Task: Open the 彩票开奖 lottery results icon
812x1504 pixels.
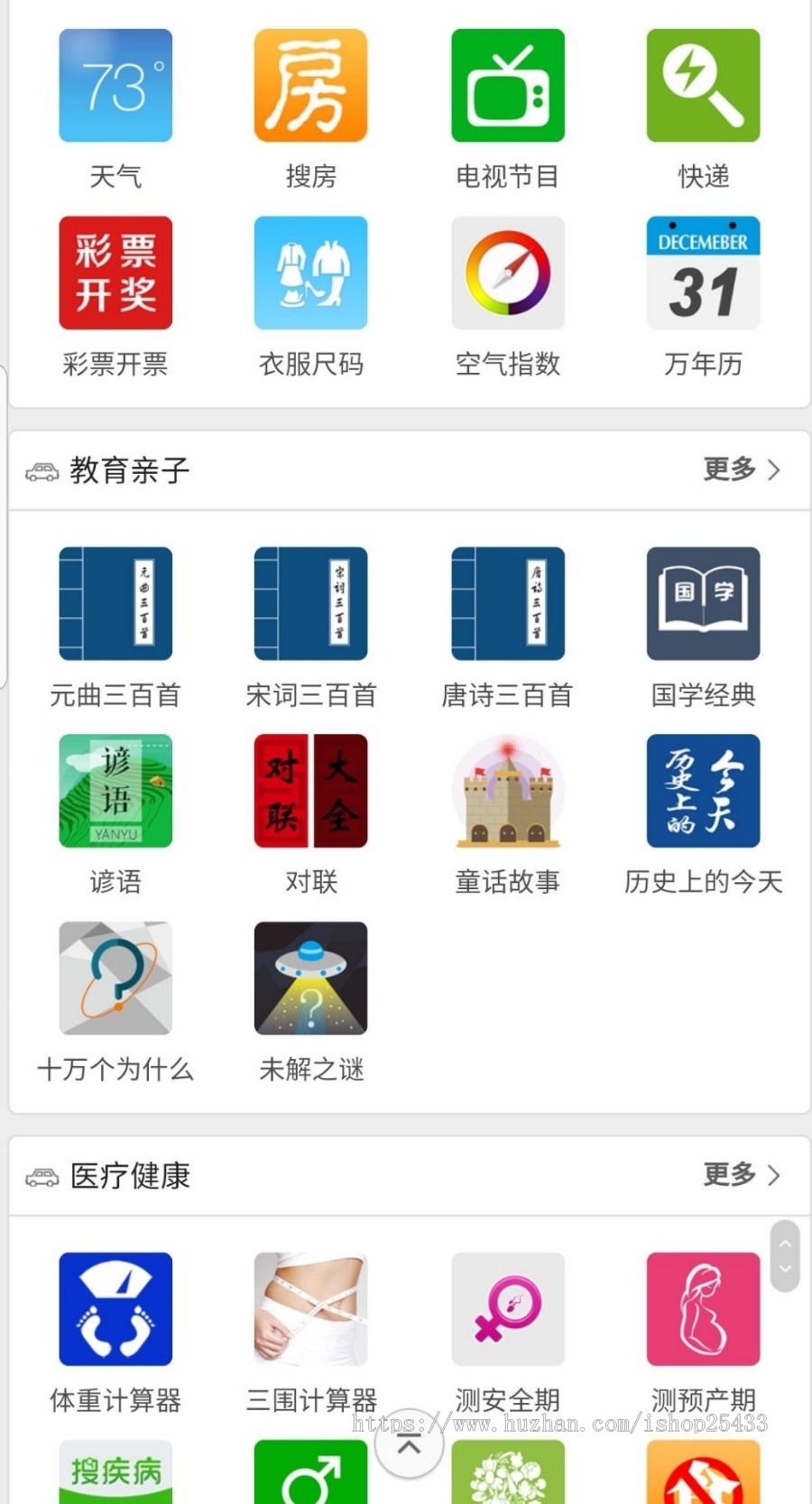Action: coord(115,273)
